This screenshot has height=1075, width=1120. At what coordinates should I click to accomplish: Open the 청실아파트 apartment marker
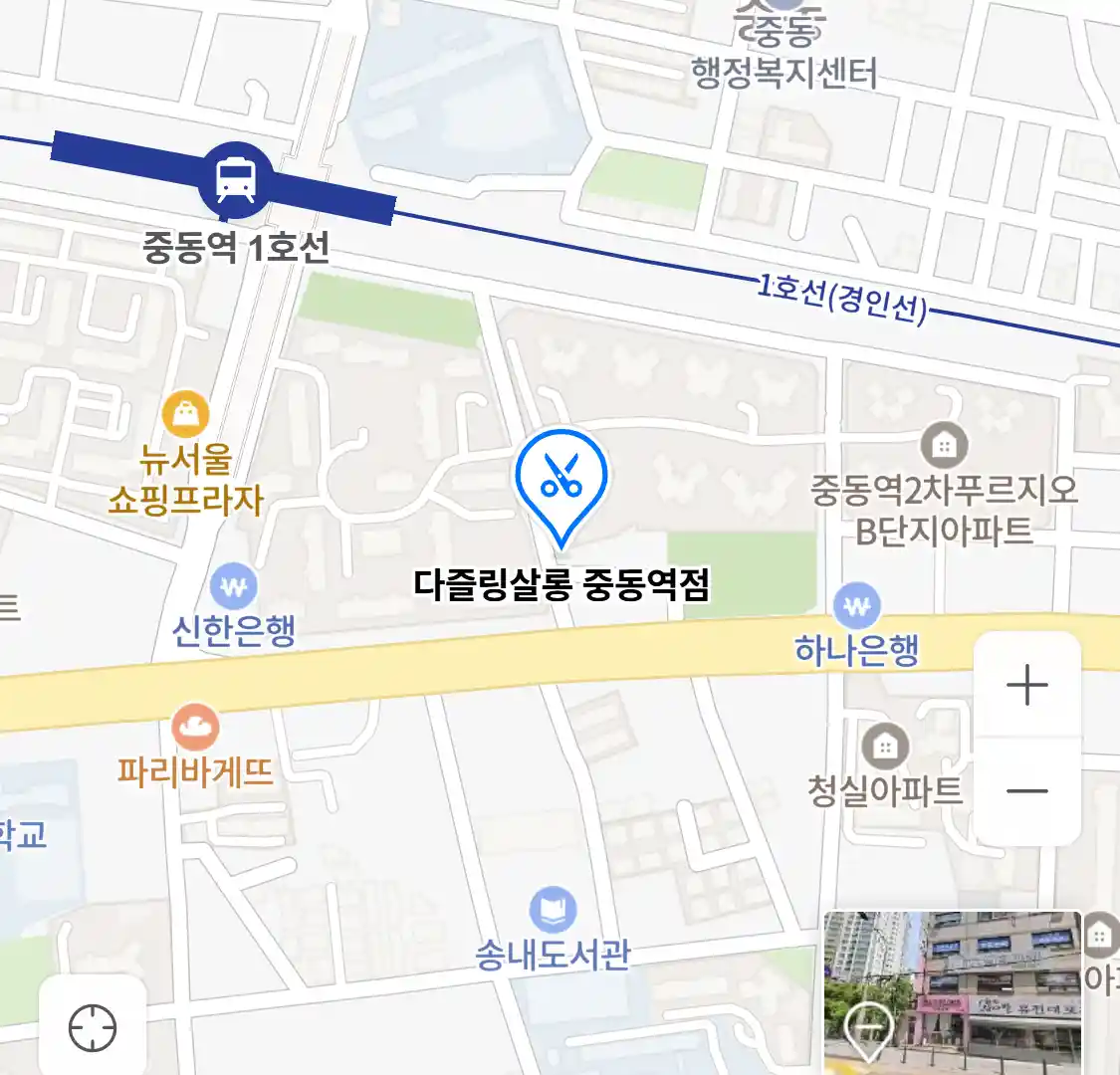coord(884,746)
